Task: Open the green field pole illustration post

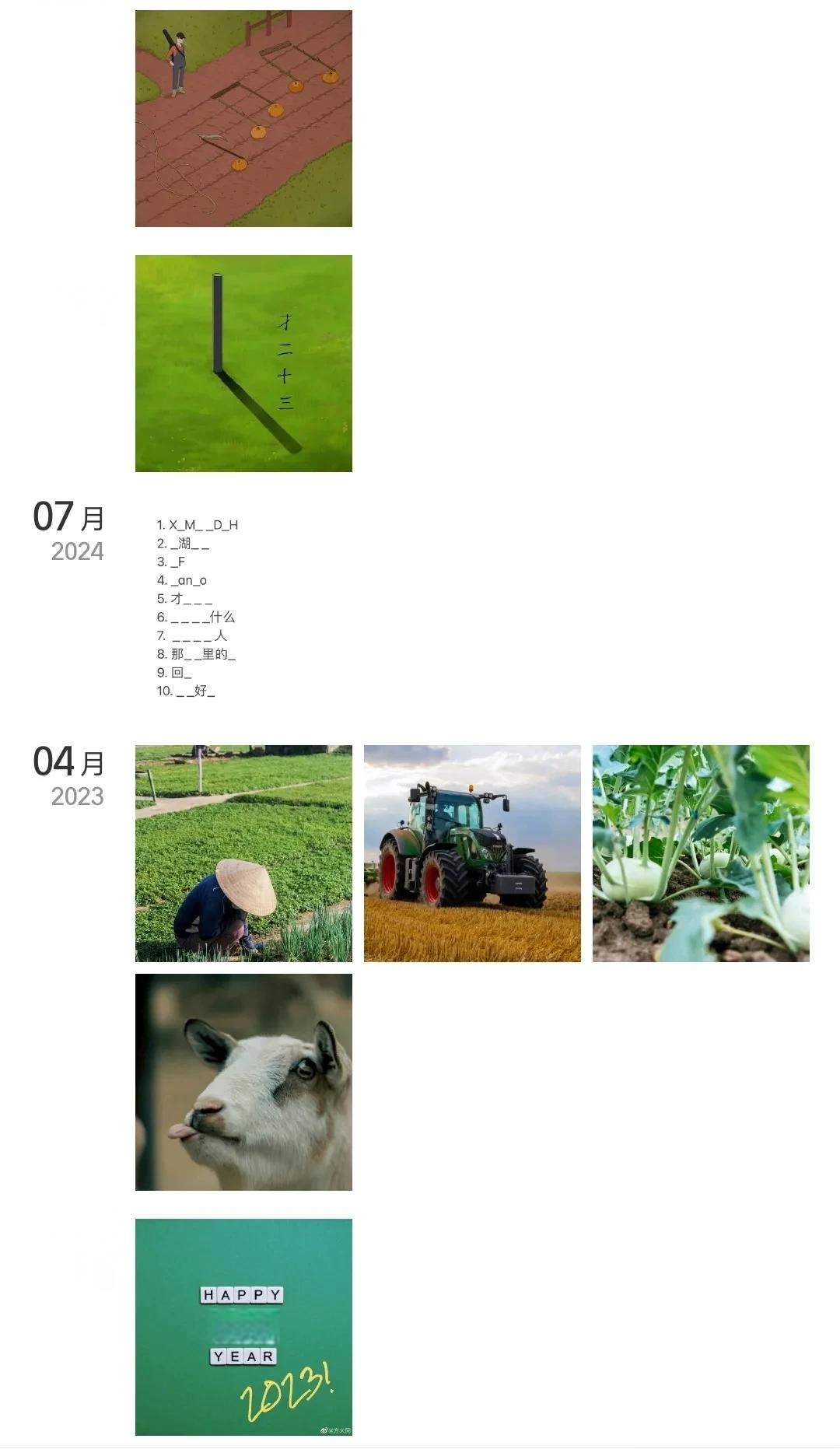Action: point(243,363)
